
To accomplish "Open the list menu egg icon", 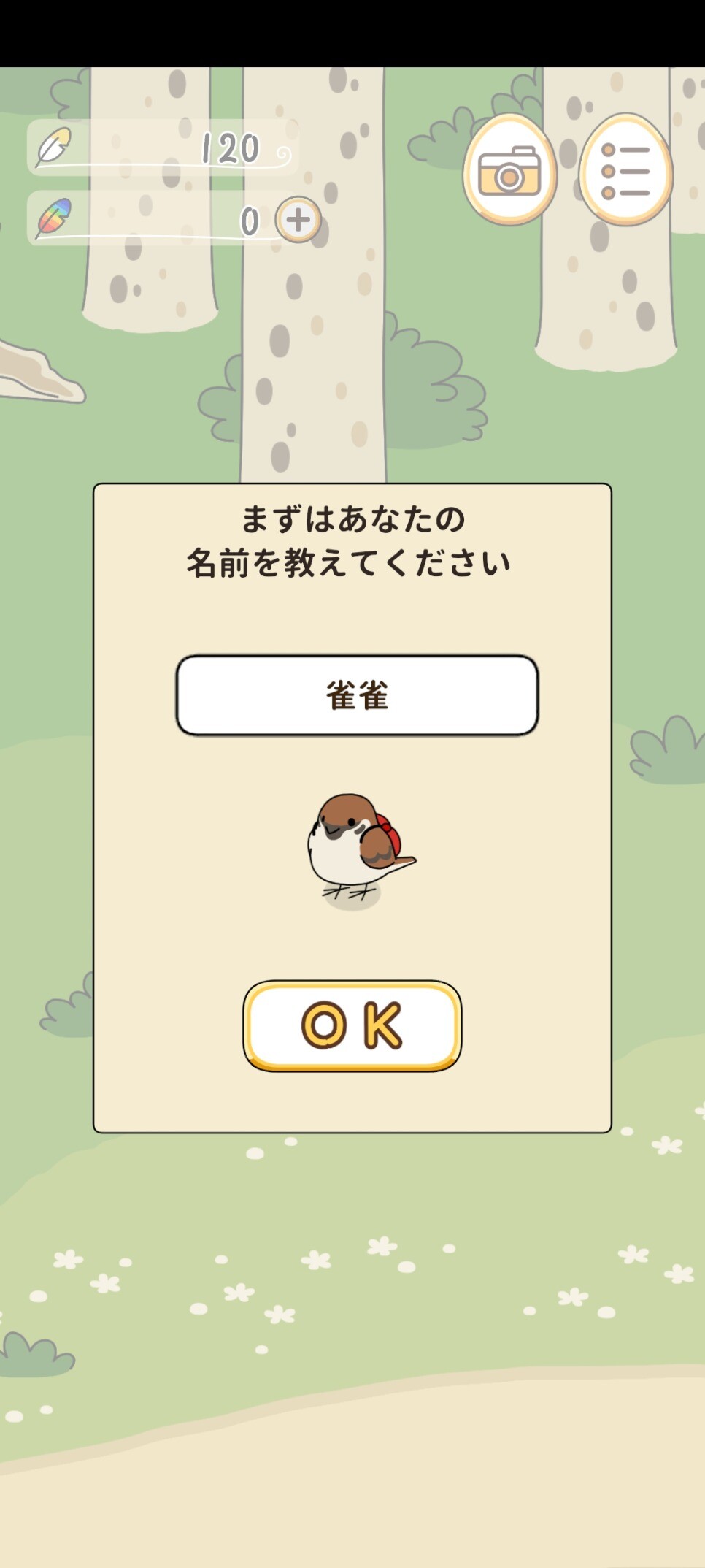I will click(625, 170).
